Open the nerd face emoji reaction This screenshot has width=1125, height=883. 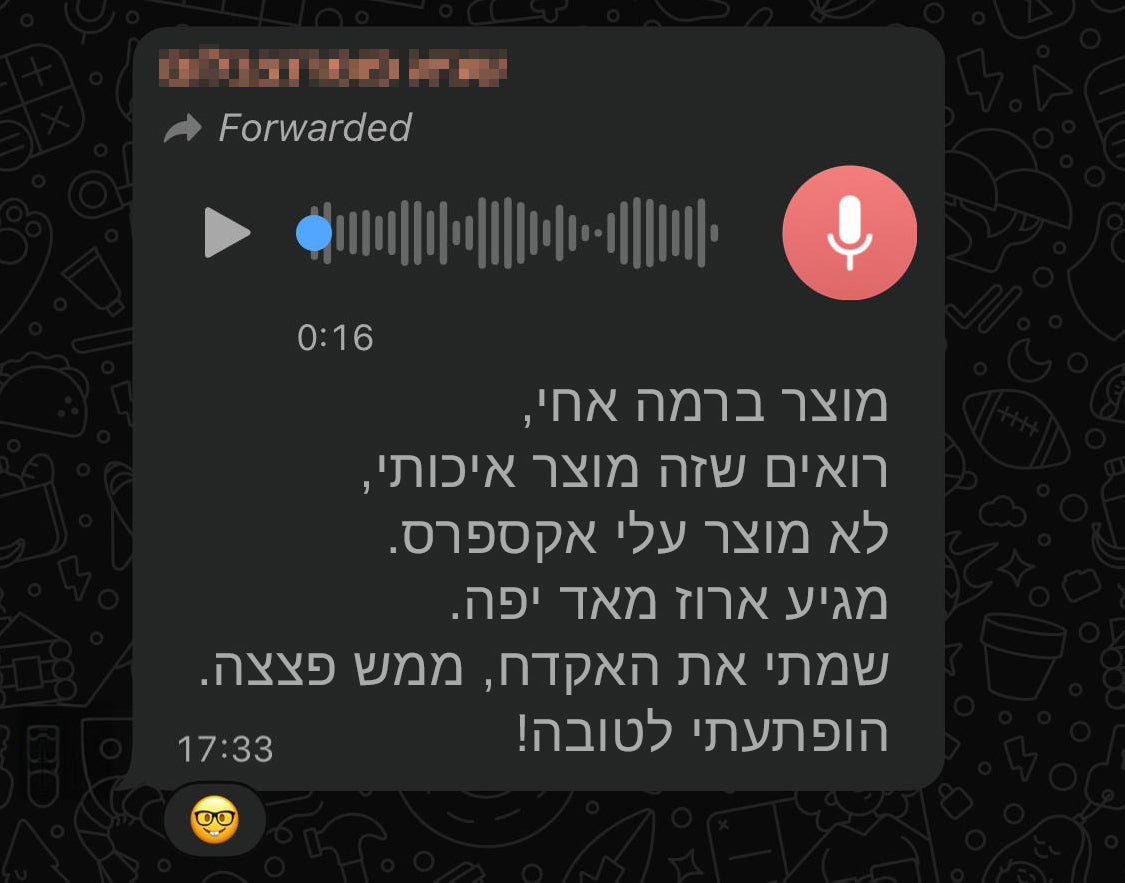(214, 820)
